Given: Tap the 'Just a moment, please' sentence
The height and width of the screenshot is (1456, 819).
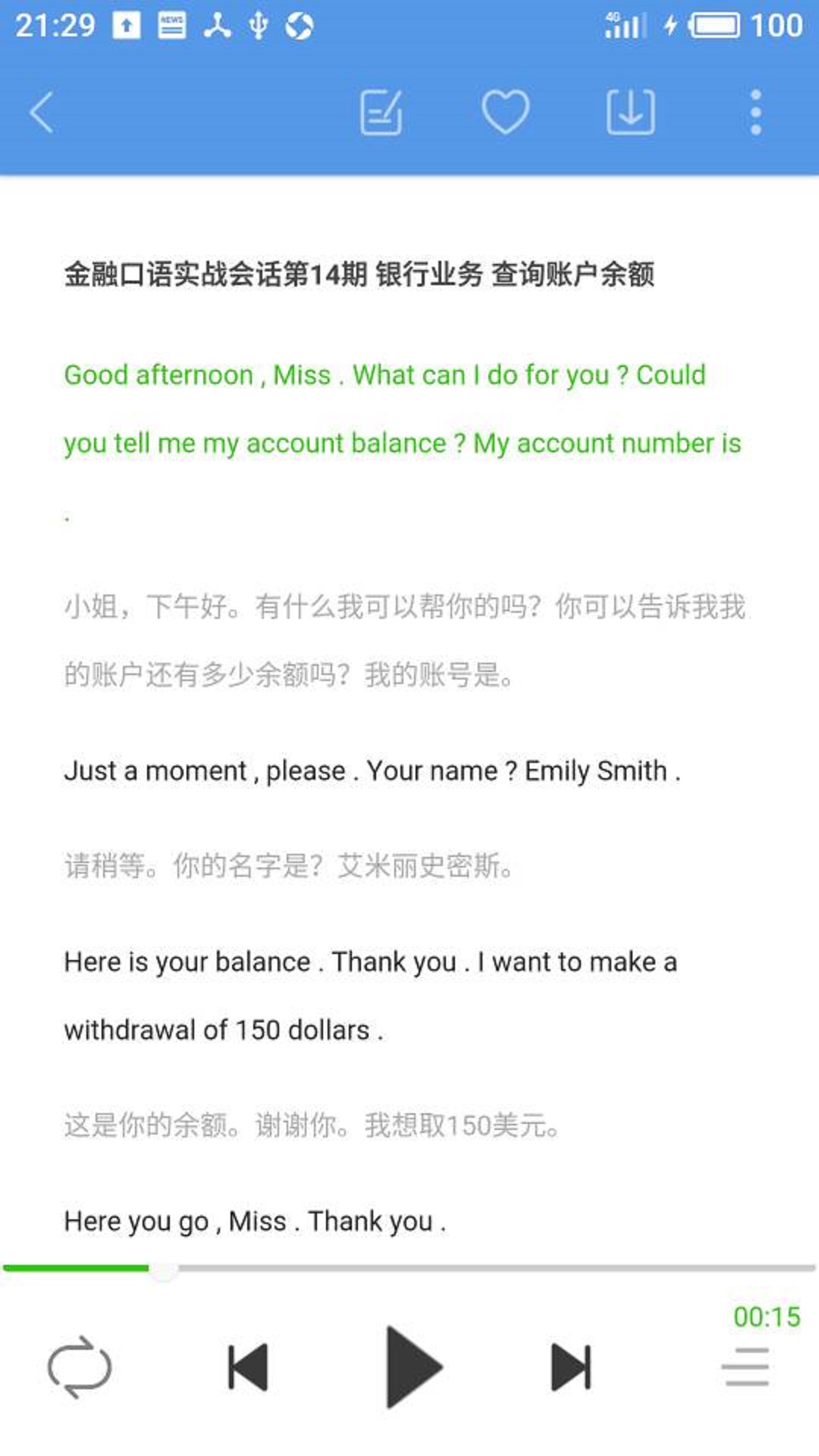Looking at the screenshot, I should 372,770.
